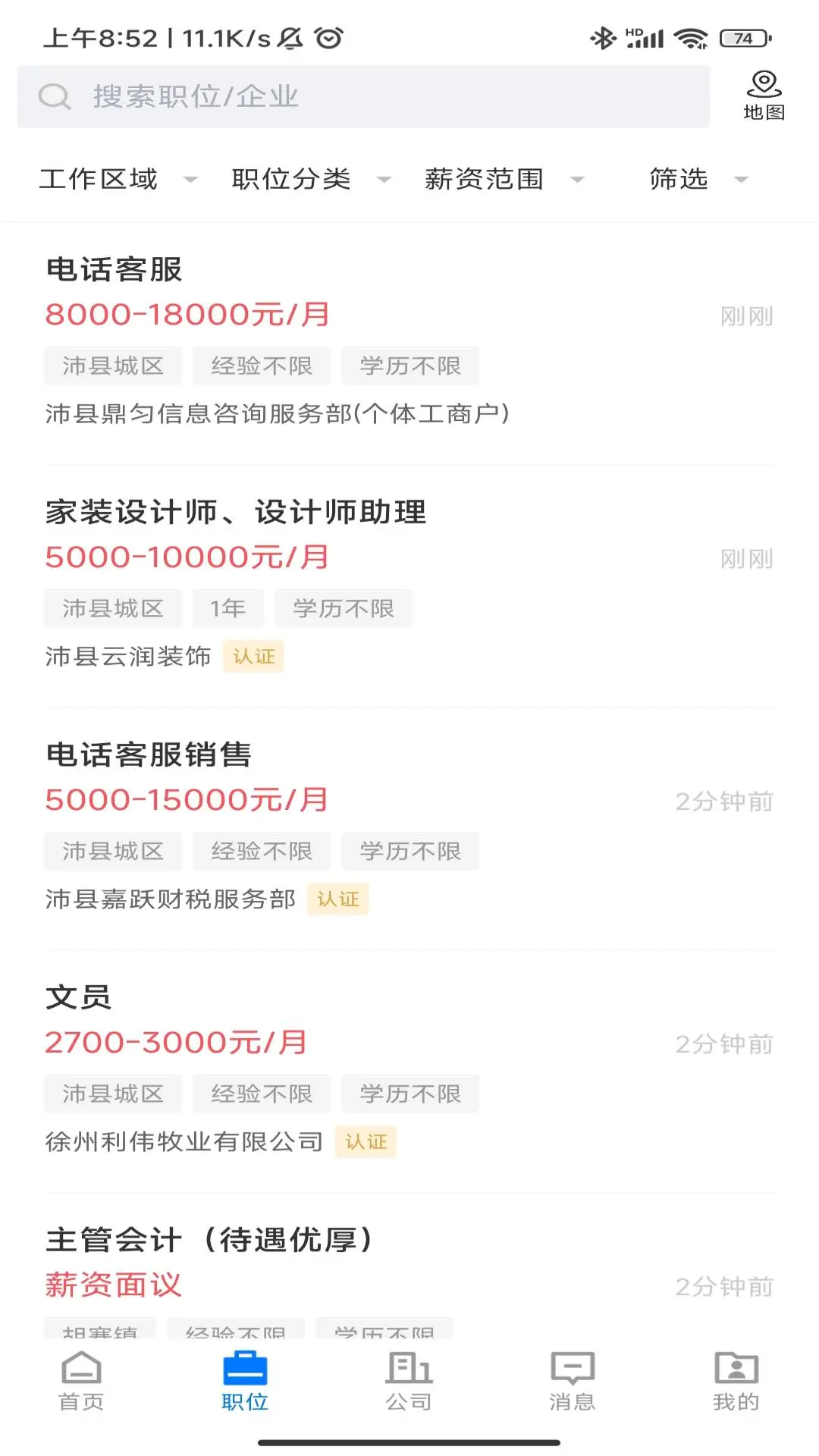
Task: Select the 沛县城区 tag on 电话客服销售
Action: 113,851
